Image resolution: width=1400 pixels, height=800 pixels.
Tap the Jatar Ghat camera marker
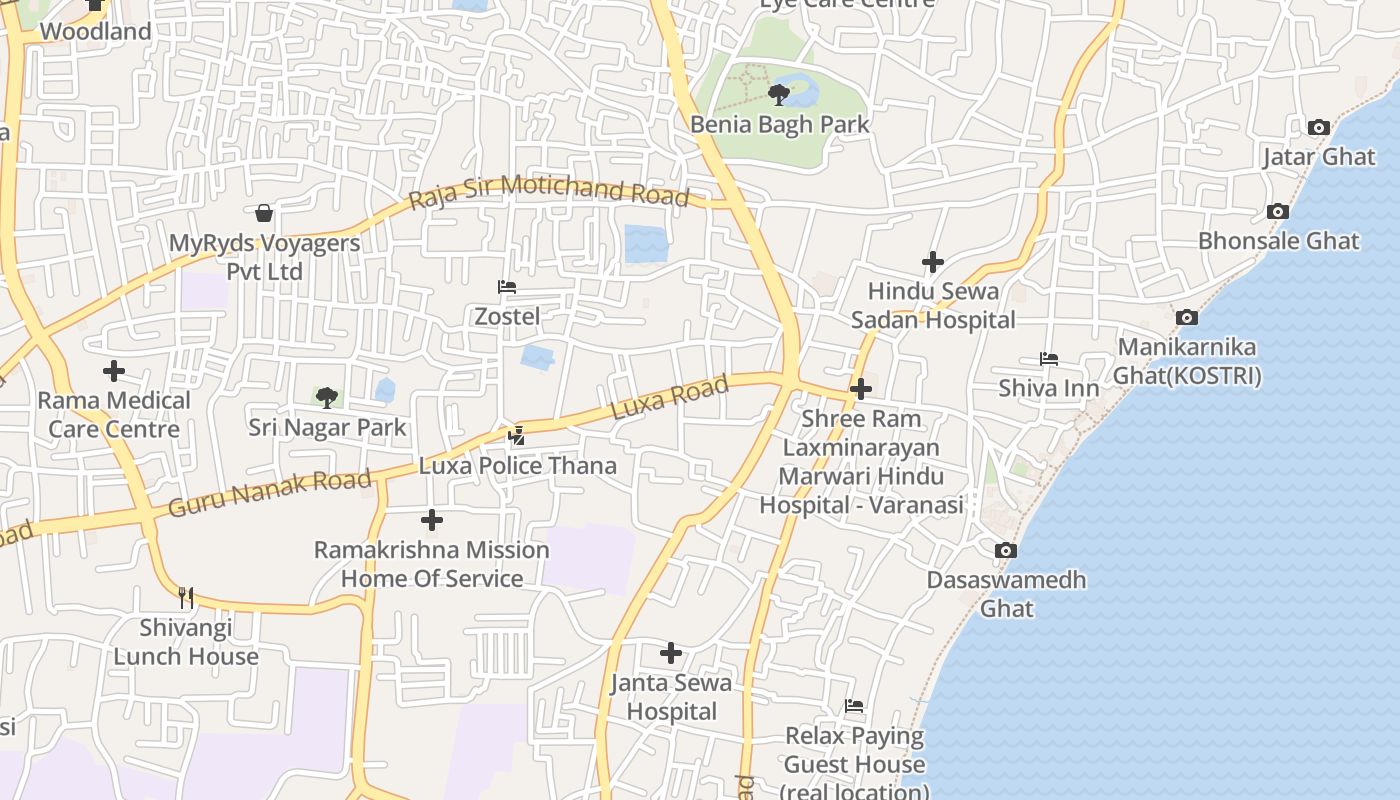coord(1319,128)
